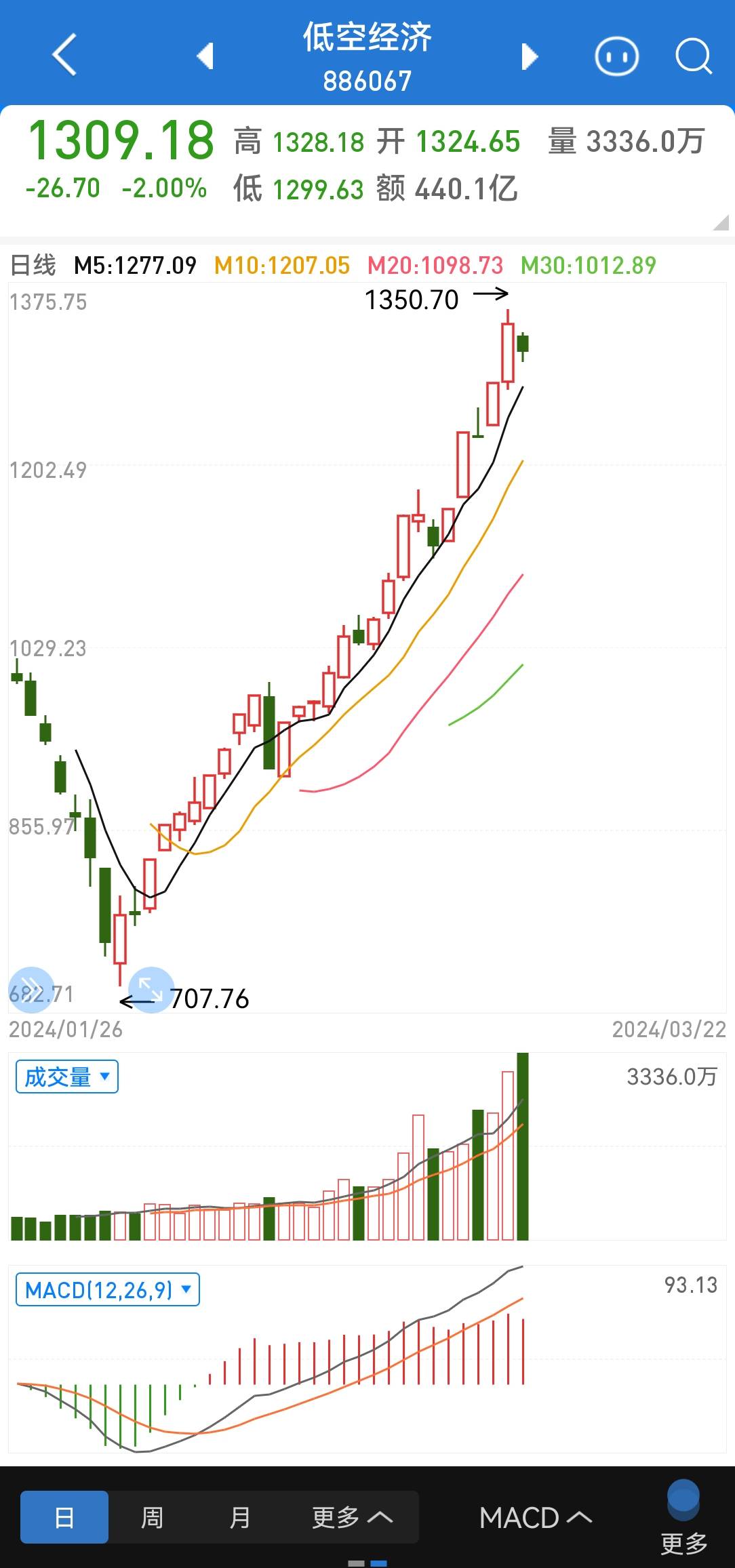This screenshot has height=1568, width=735.
Task: Tap the 1350.70 high price label
Action: click(x=412, y=298)
